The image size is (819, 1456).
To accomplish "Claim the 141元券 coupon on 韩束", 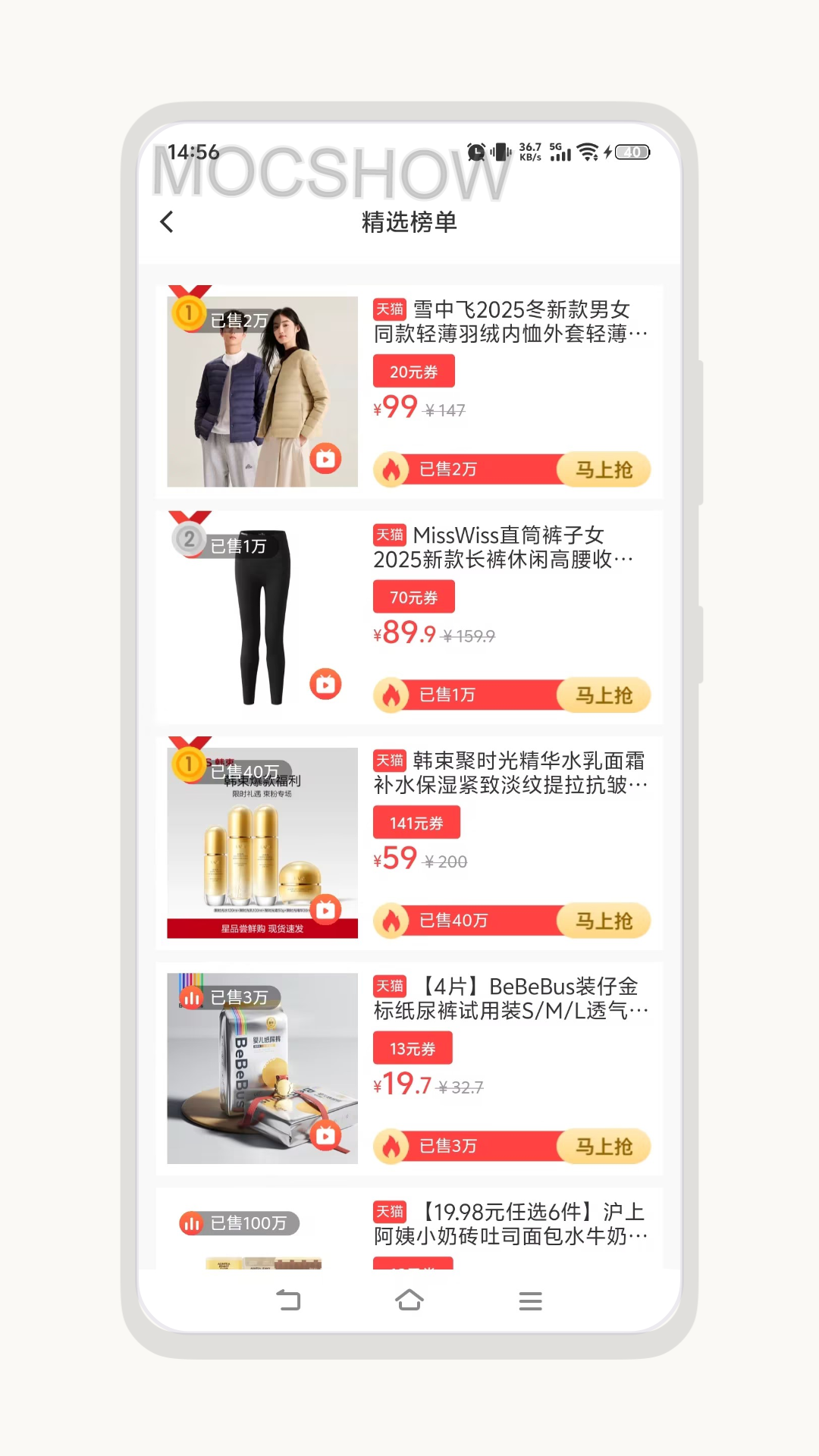I will 416,822.
